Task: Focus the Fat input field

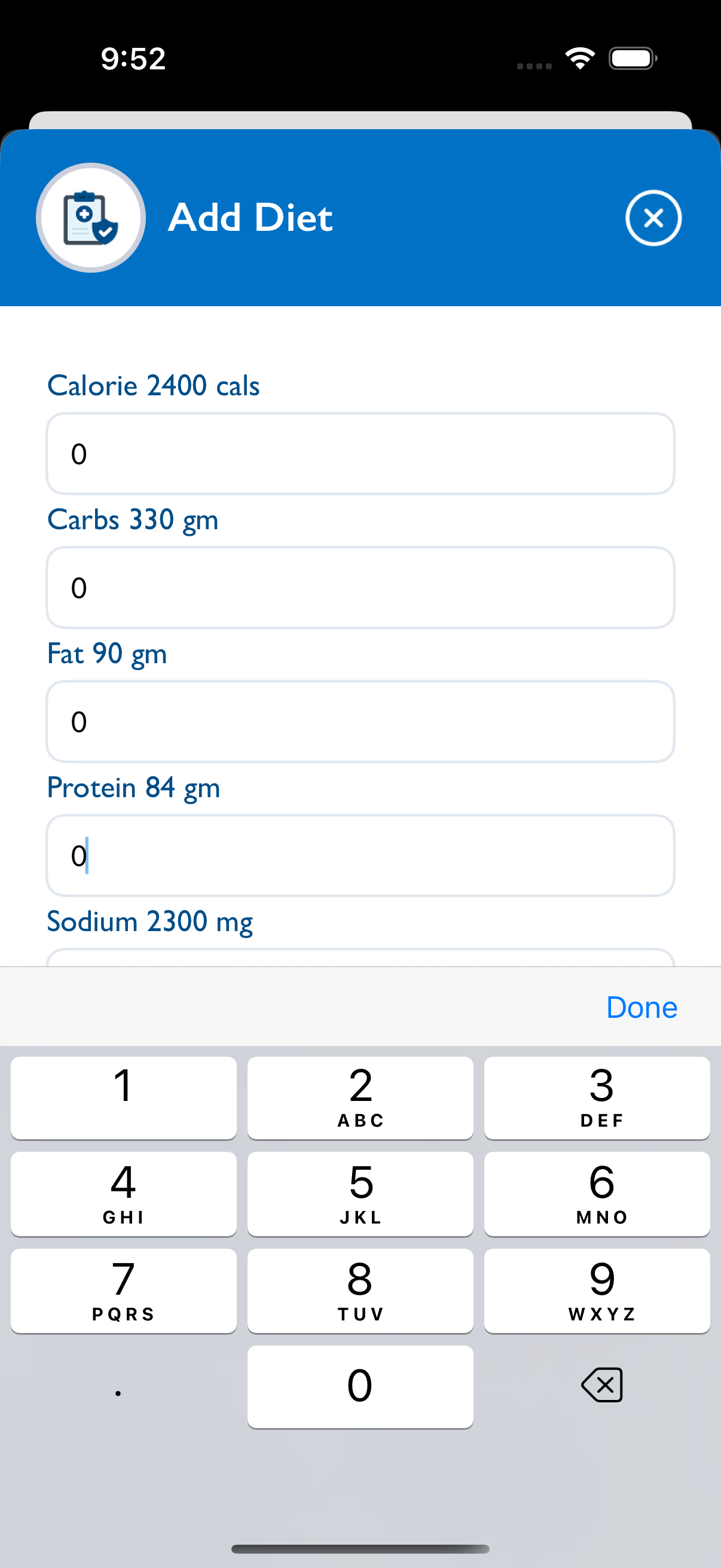Action: point(360,721)
